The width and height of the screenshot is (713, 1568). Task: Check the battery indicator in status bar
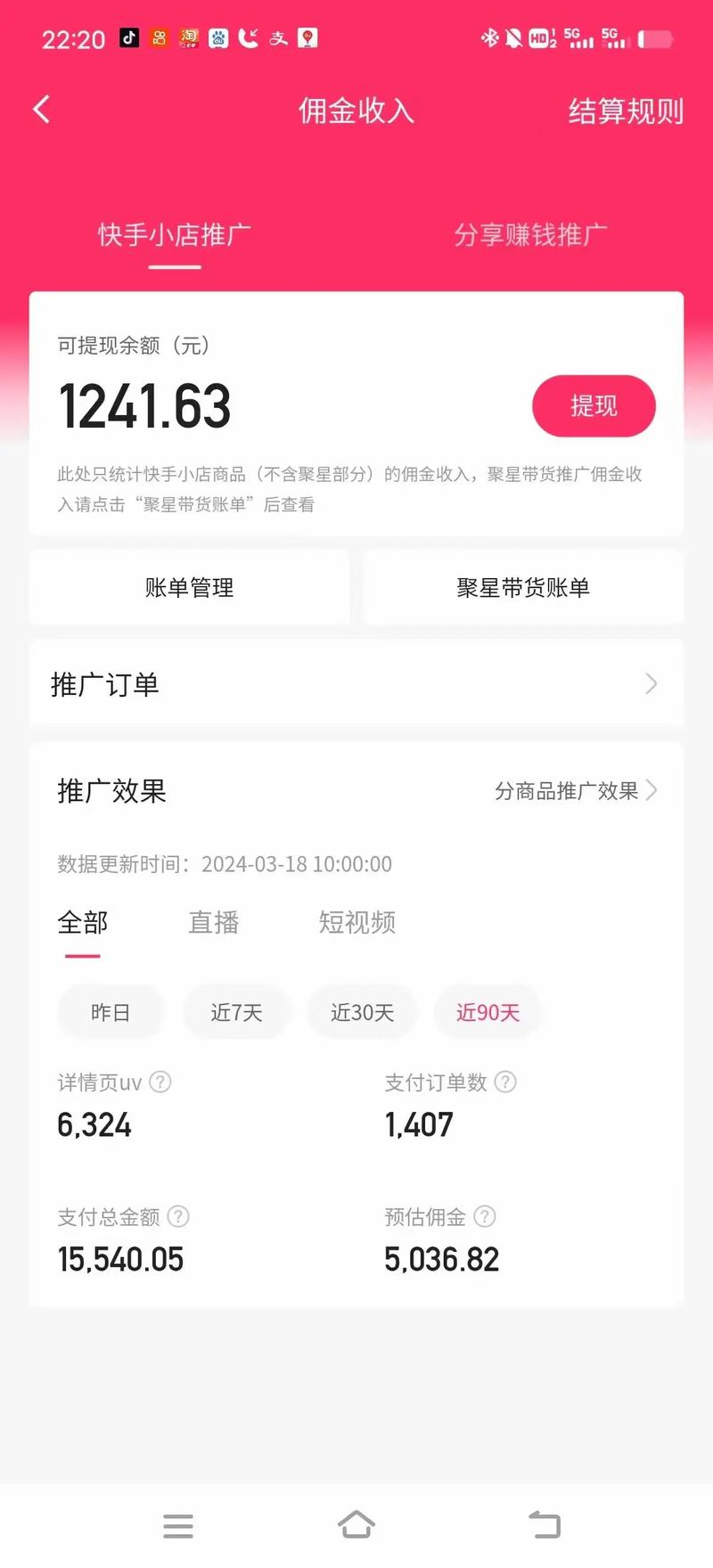(x=656, y=39)
